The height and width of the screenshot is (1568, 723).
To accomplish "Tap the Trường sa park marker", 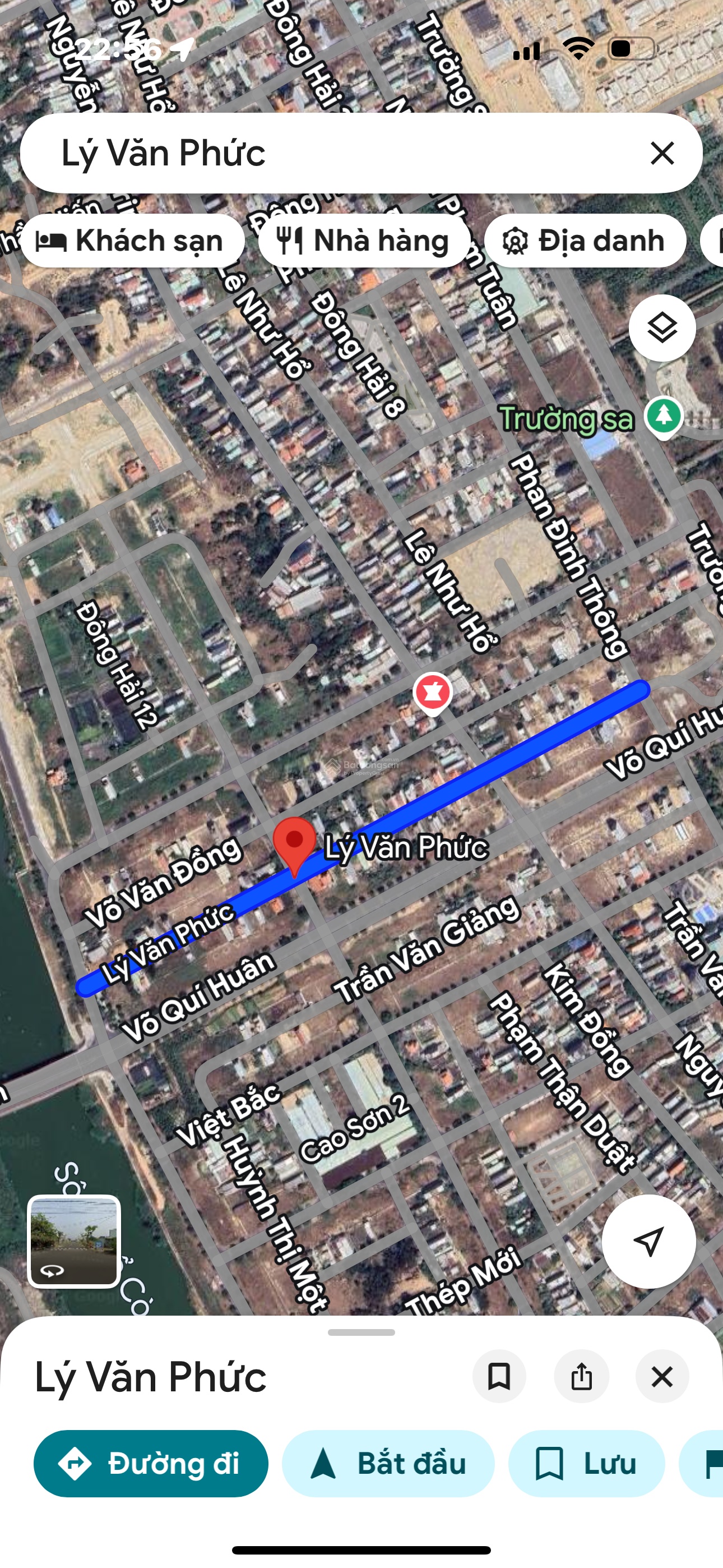I will [664, 417].
